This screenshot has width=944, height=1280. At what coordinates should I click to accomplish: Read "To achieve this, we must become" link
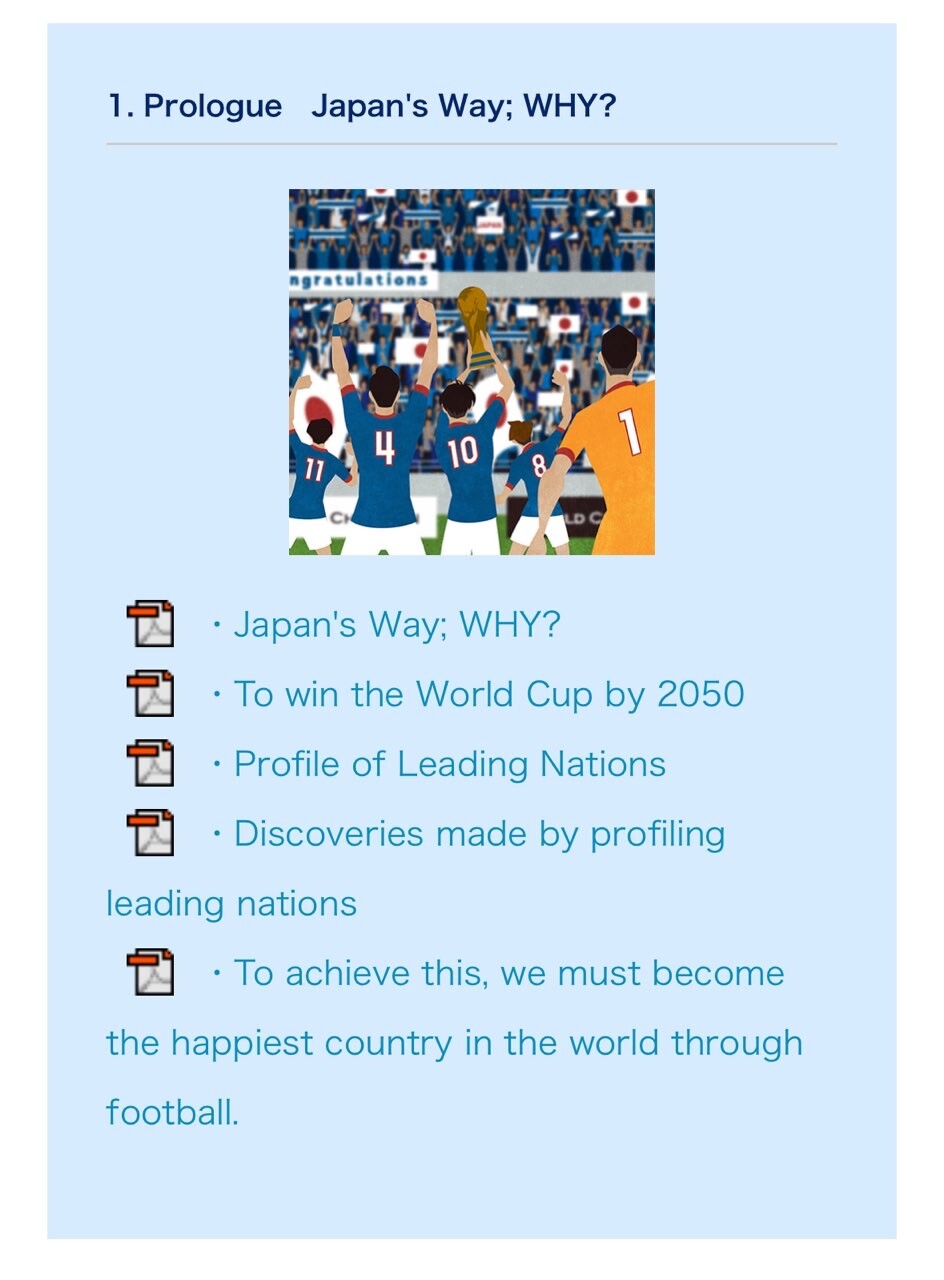(x=508, y=973)
